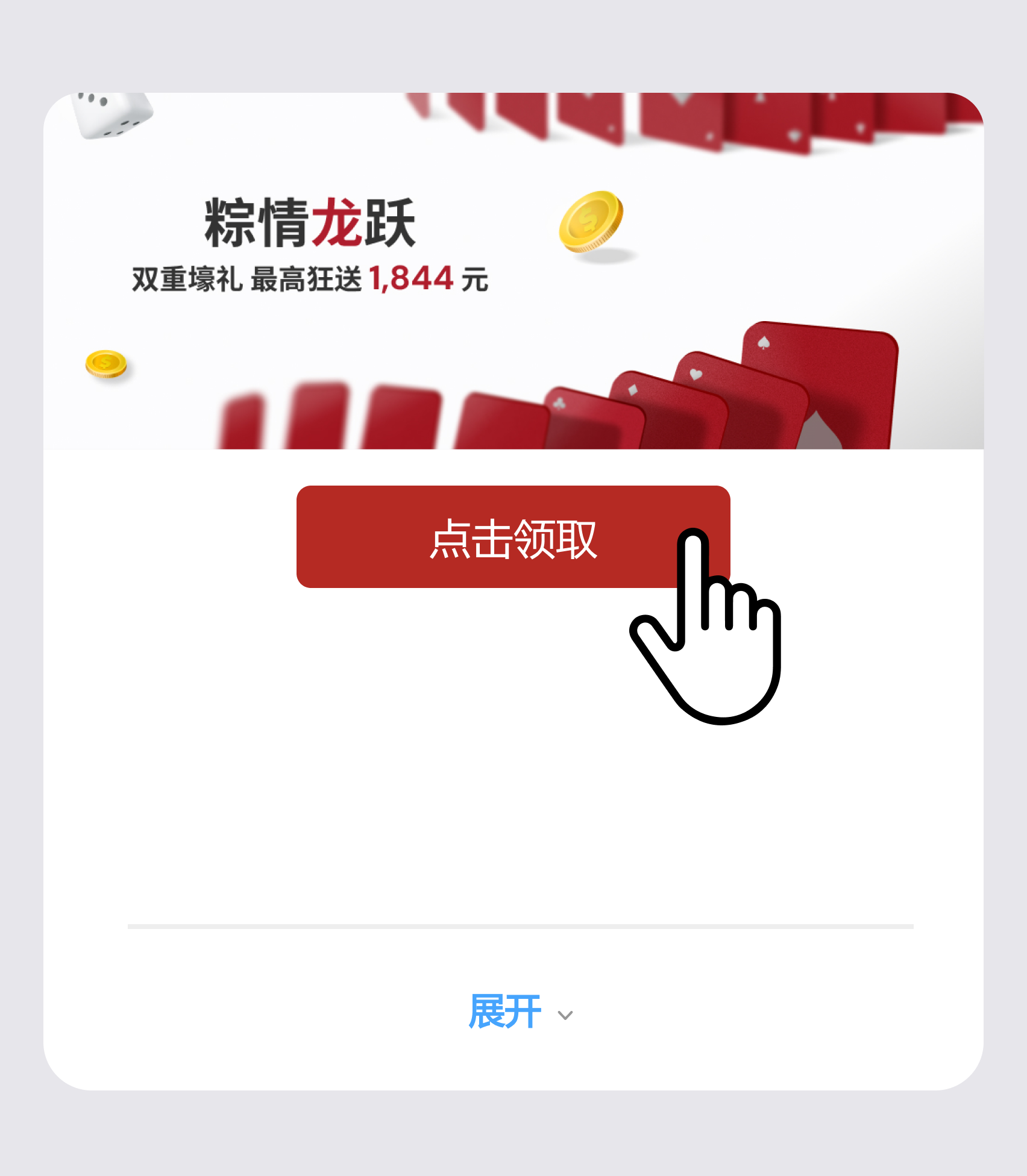Expand the card with 展开
This screenshot has height=1176, width=1027.
click(x=518, y=1013)
